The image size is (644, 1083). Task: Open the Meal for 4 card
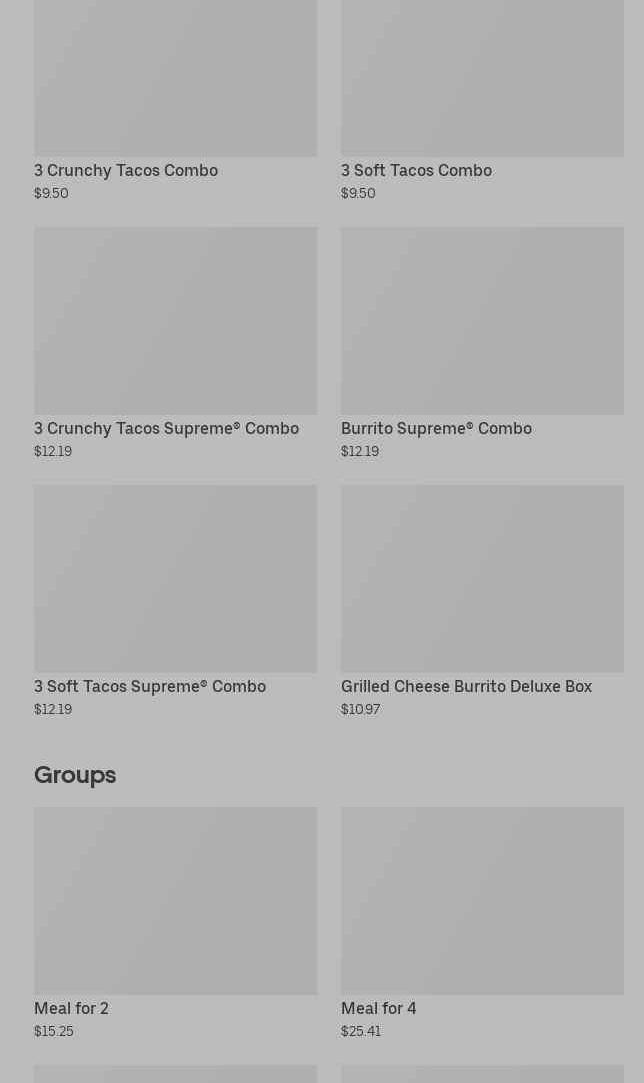482,923
